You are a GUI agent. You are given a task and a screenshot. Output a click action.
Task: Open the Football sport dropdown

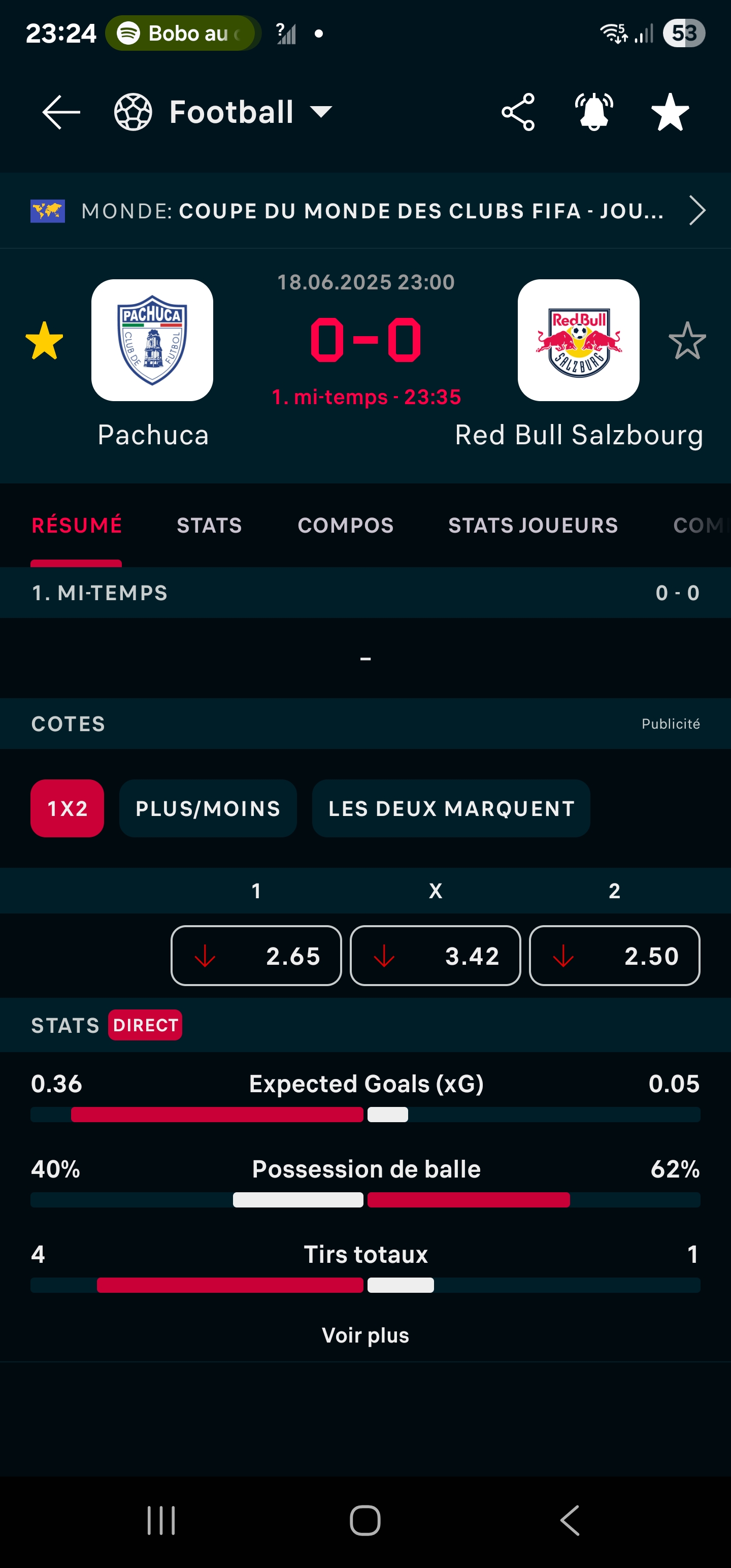coord(223,112)
